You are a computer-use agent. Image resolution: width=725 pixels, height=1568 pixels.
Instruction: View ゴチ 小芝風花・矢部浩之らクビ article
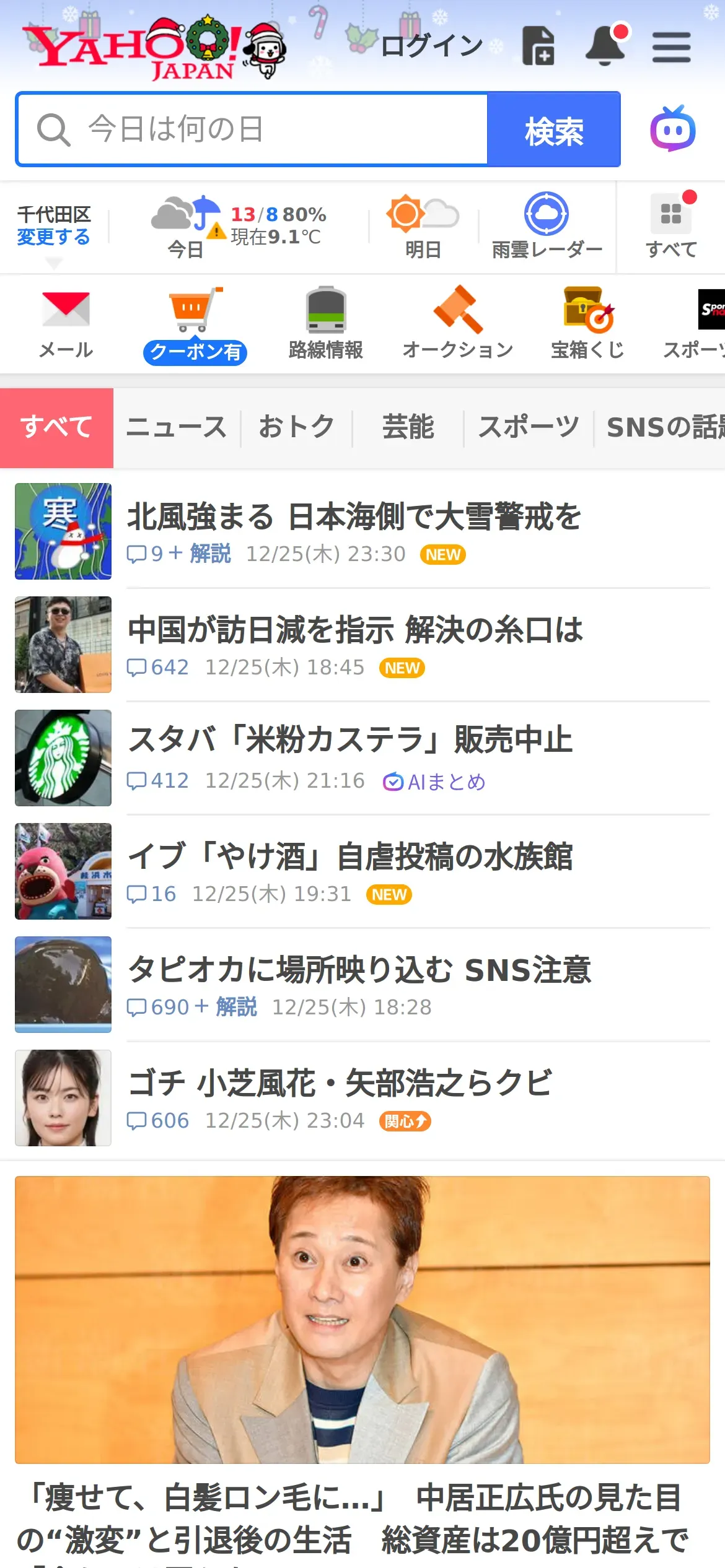tap(340, 1083)
